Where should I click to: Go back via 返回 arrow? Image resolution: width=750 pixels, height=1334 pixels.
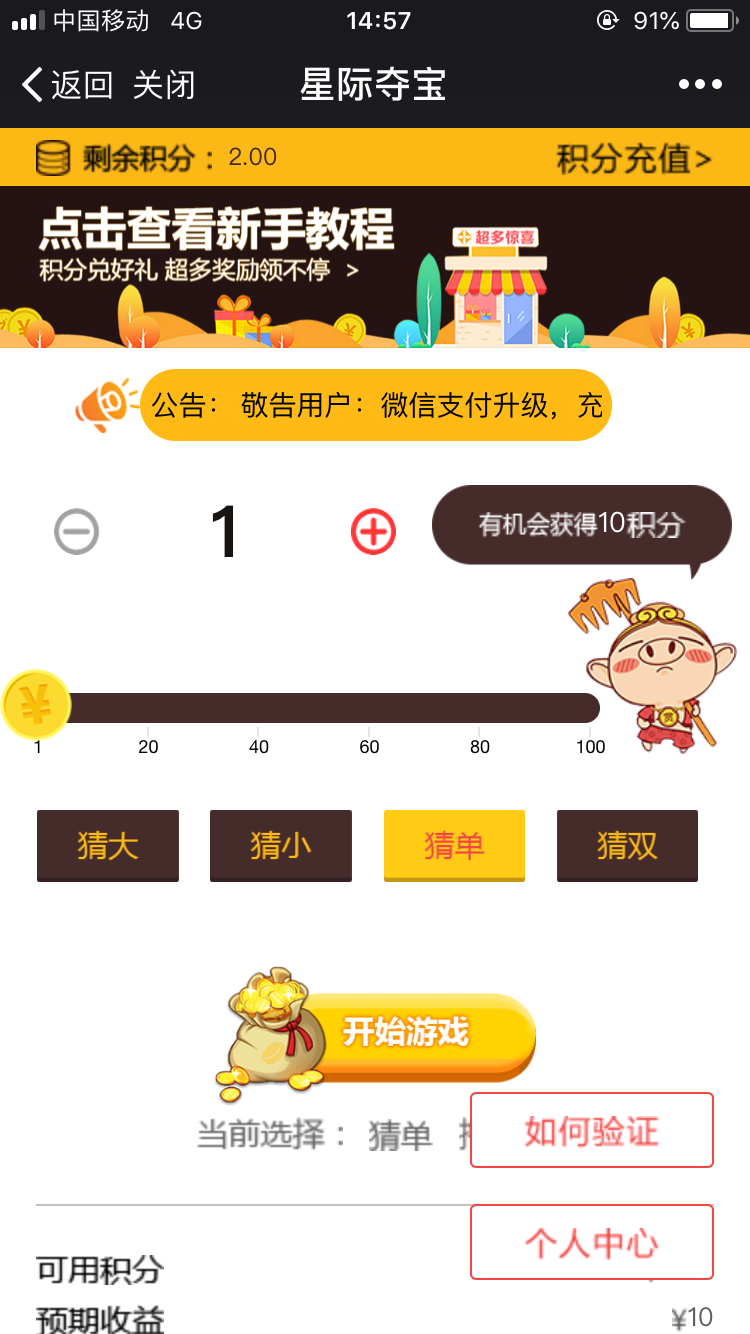point(66,85)
